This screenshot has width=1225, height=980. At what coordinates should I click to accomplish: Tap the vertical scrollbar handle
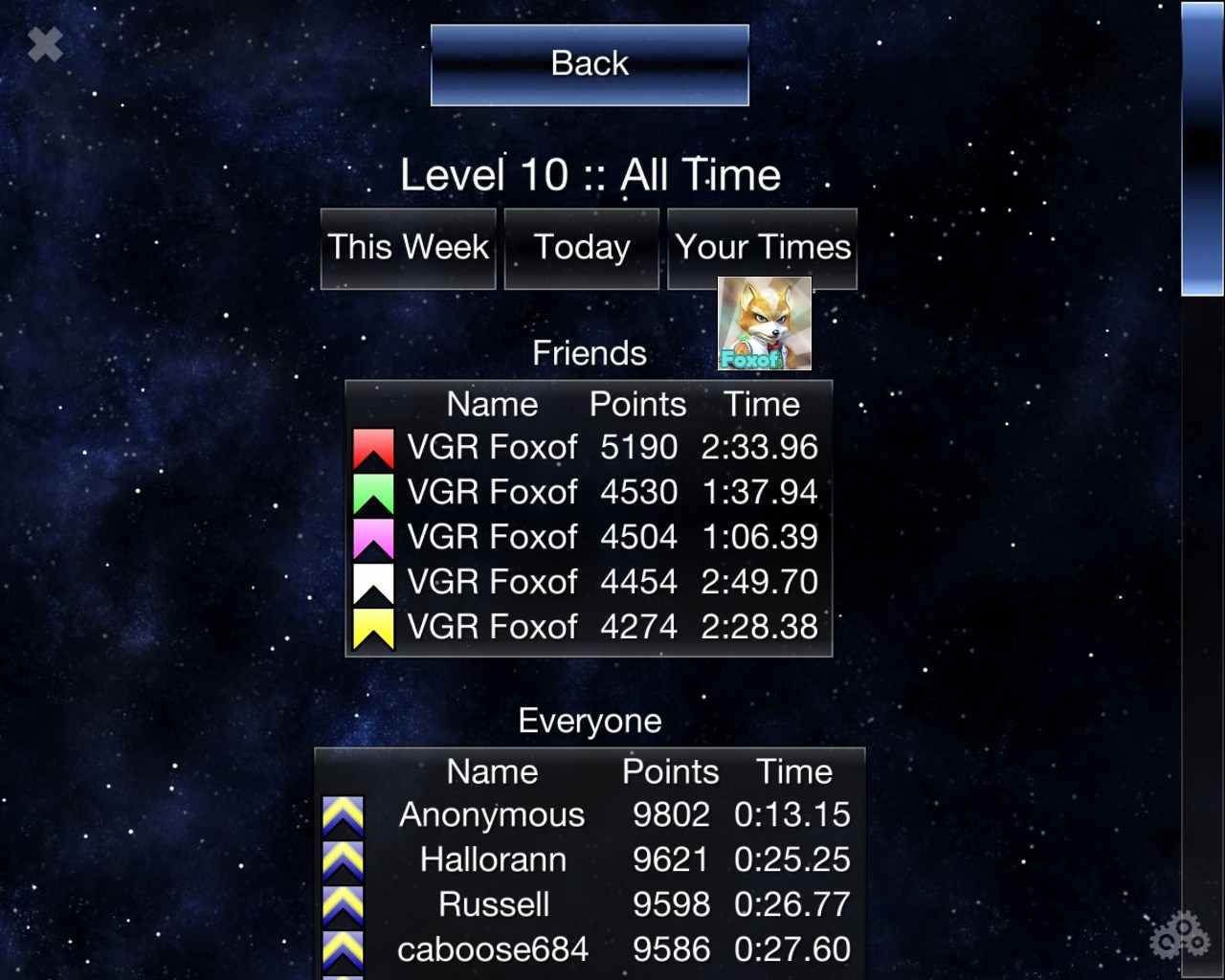click(1202, 148)
